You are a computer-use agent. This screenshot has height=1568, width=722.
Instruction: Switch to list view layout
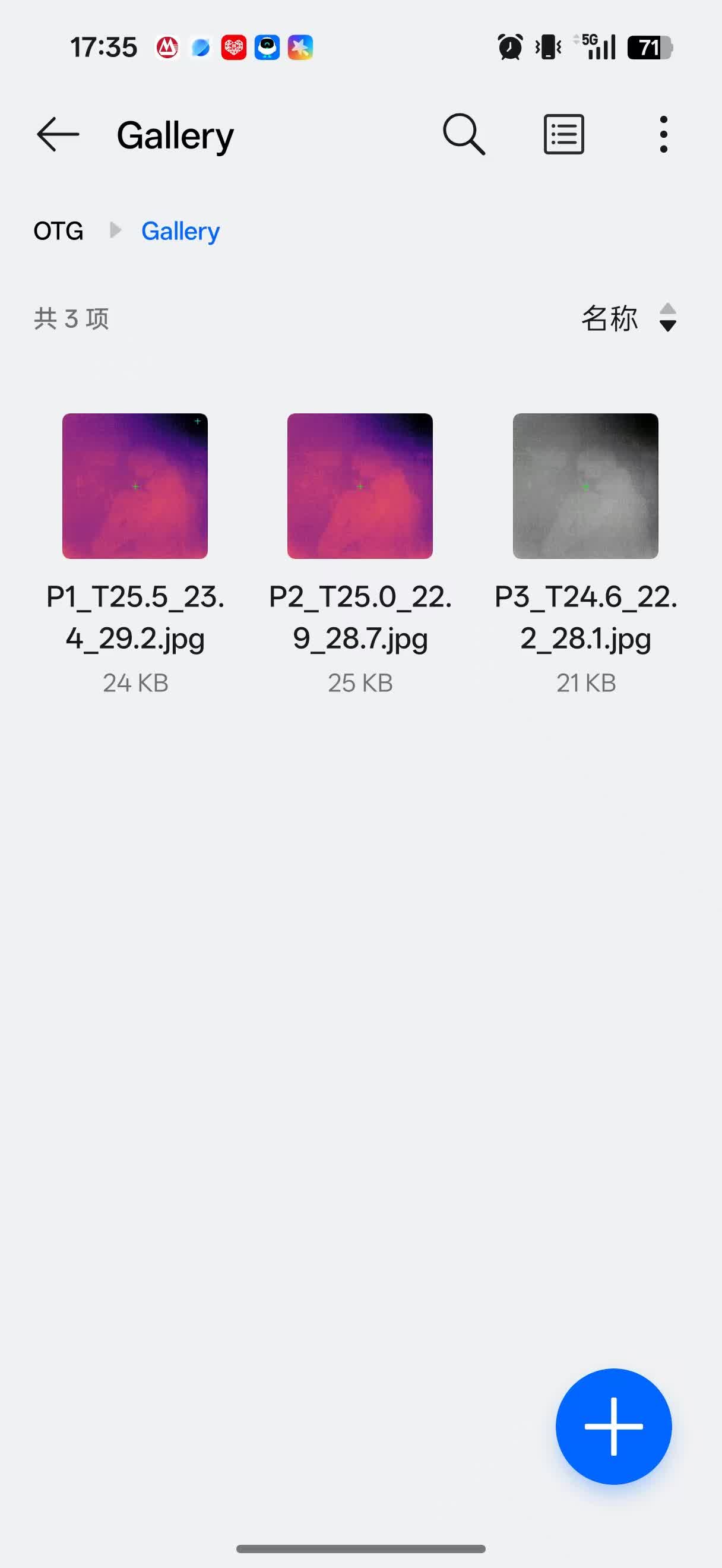(564, 134)
